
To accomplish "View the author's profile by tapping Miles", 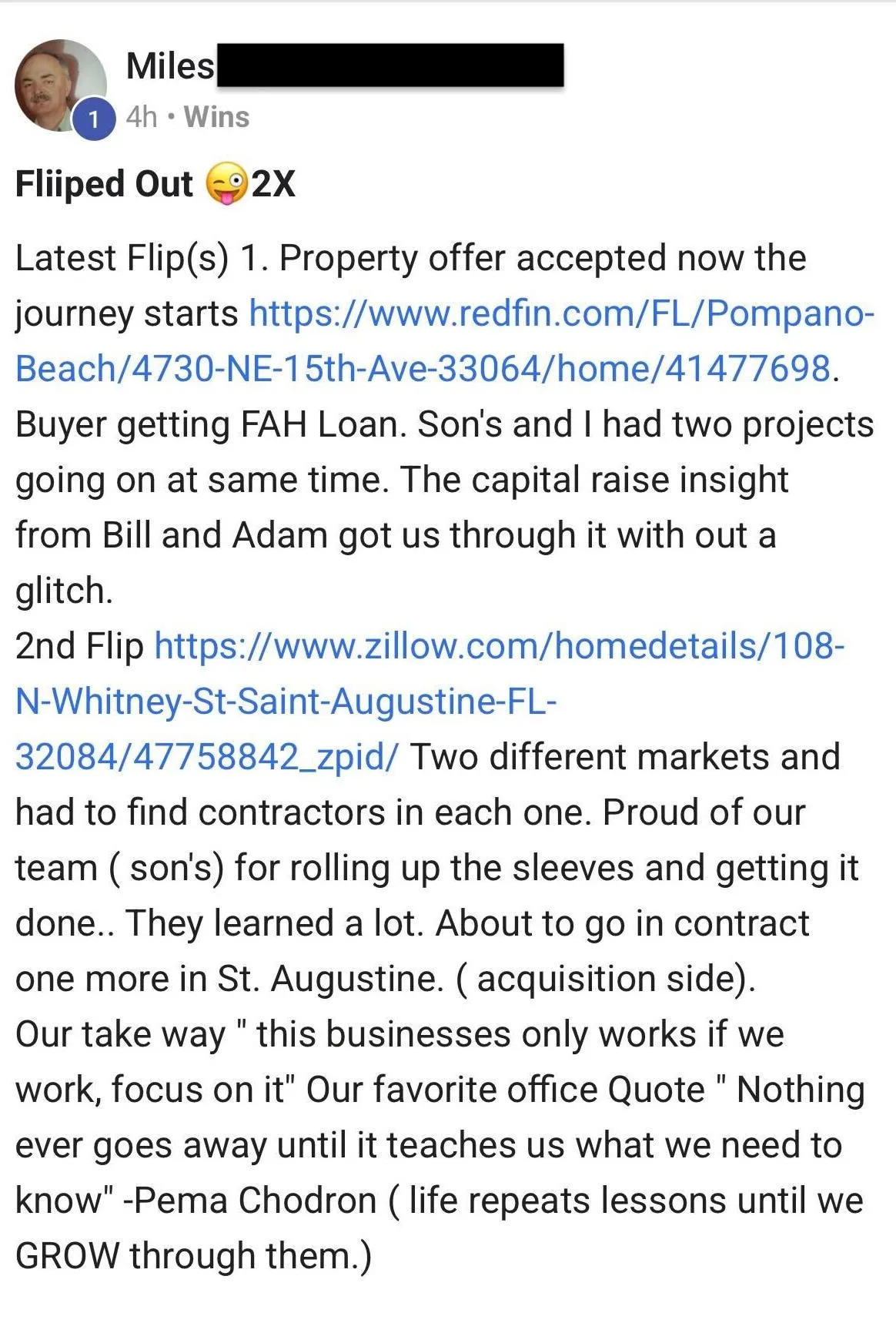I will 170,65.
